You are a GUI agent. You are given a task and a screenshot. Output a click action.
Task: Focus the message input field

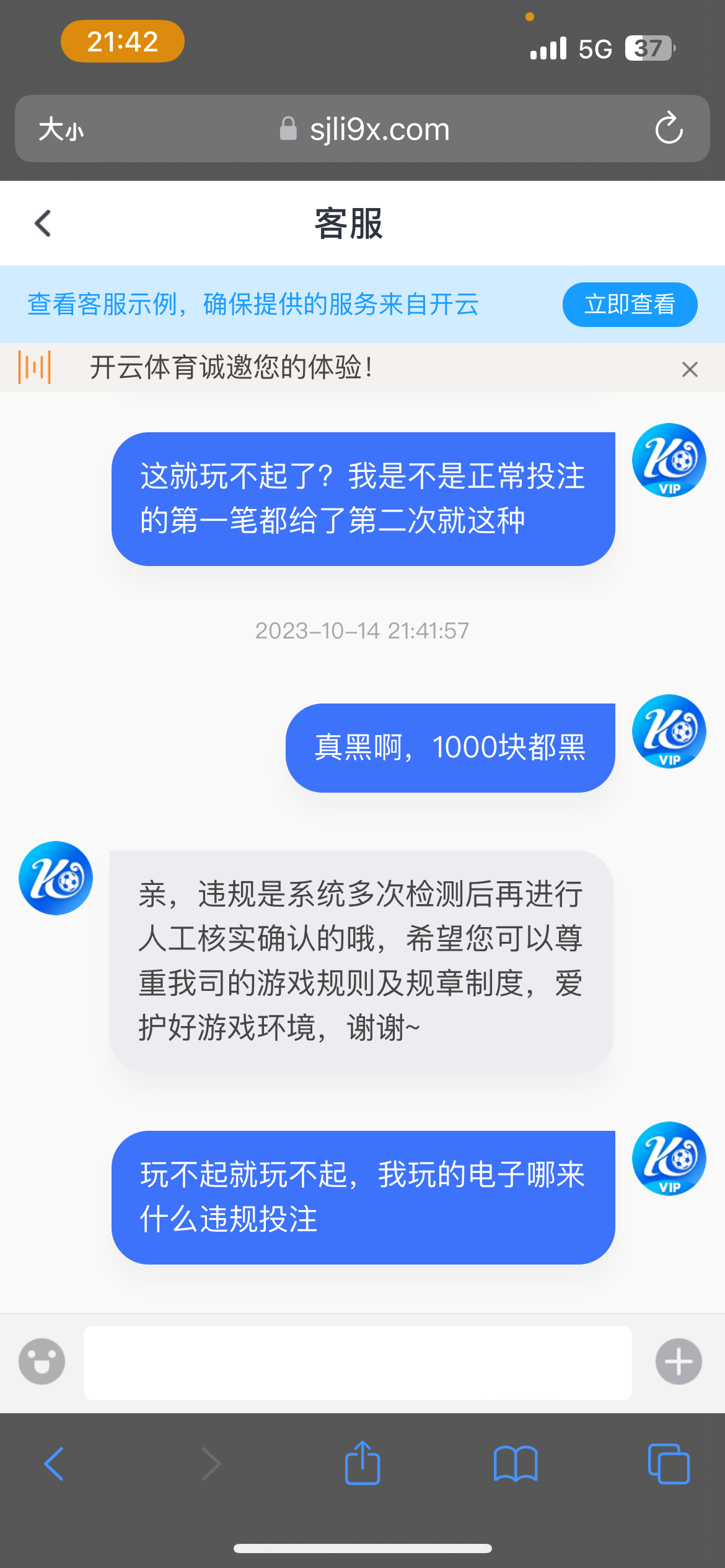point(358,1362)
